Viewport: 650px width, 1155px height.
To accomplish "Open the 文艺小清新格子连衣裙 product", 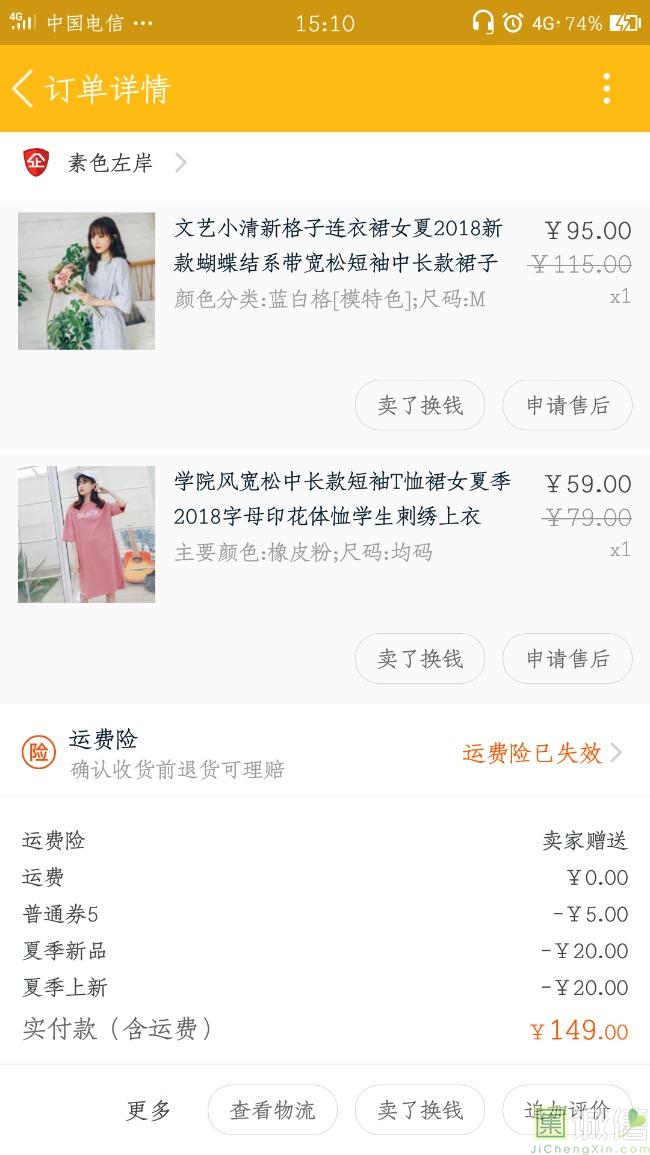I will point(338,246).
